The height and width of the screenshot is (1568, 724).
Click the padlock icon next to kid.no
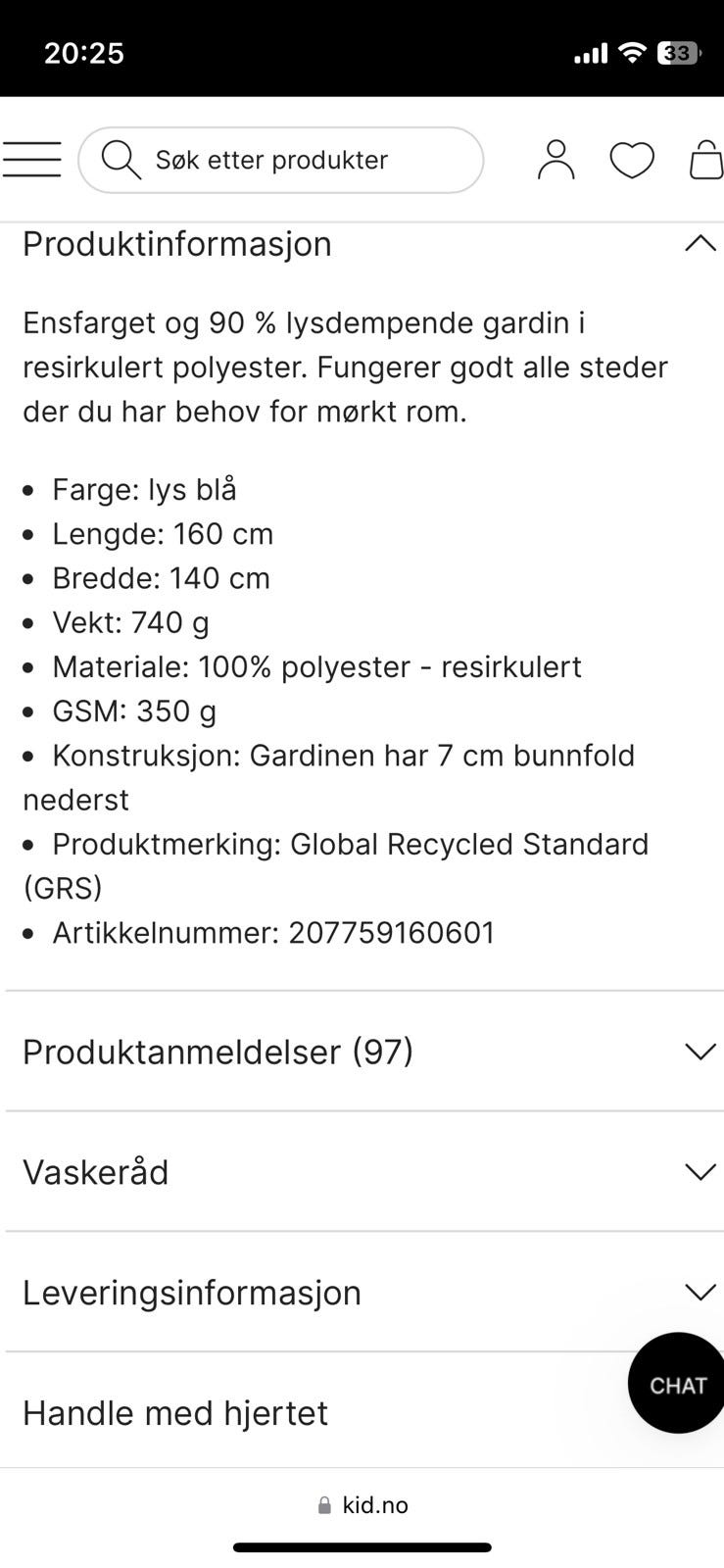(x=324, y=1505)
